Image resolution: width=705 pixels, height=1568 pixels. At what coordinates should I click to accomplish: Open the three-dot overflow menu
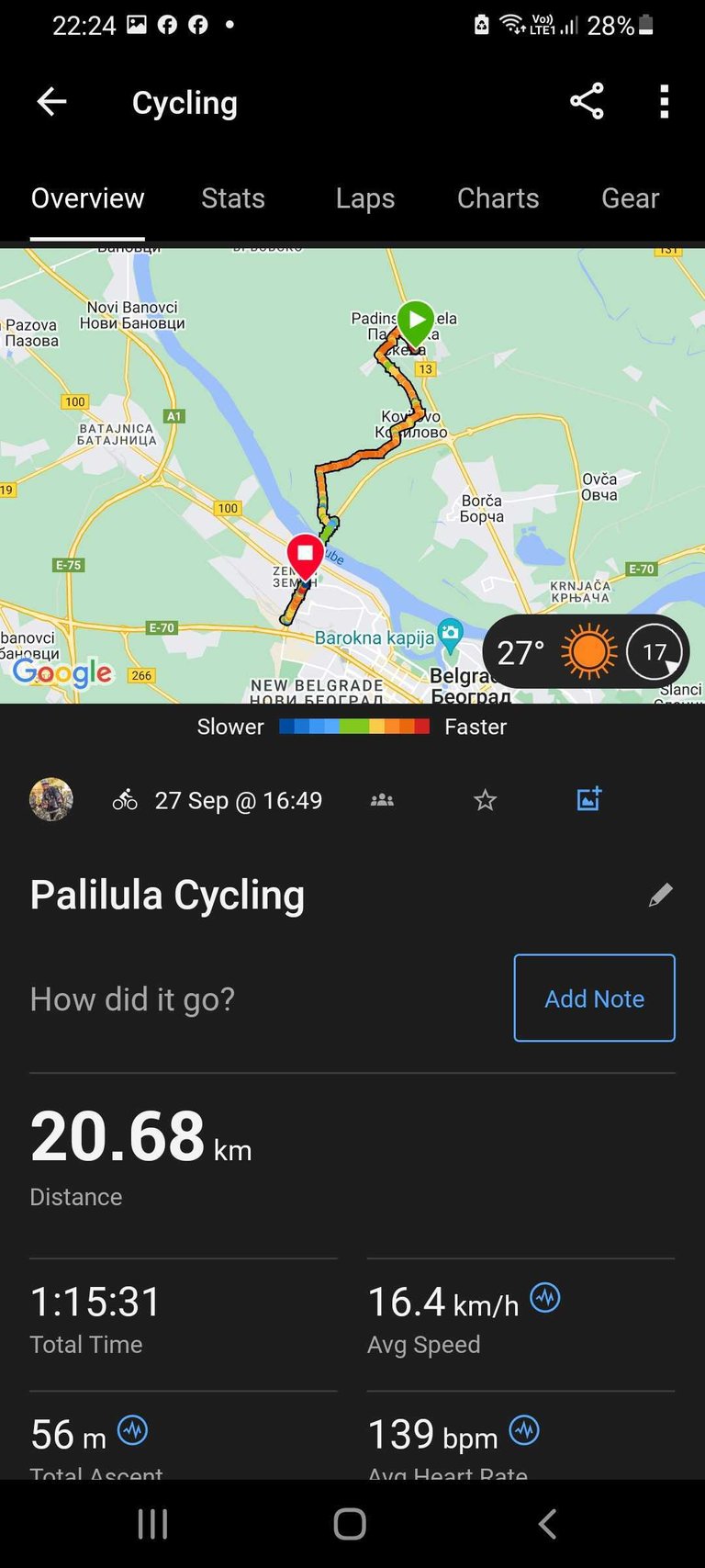coord(664,102)
